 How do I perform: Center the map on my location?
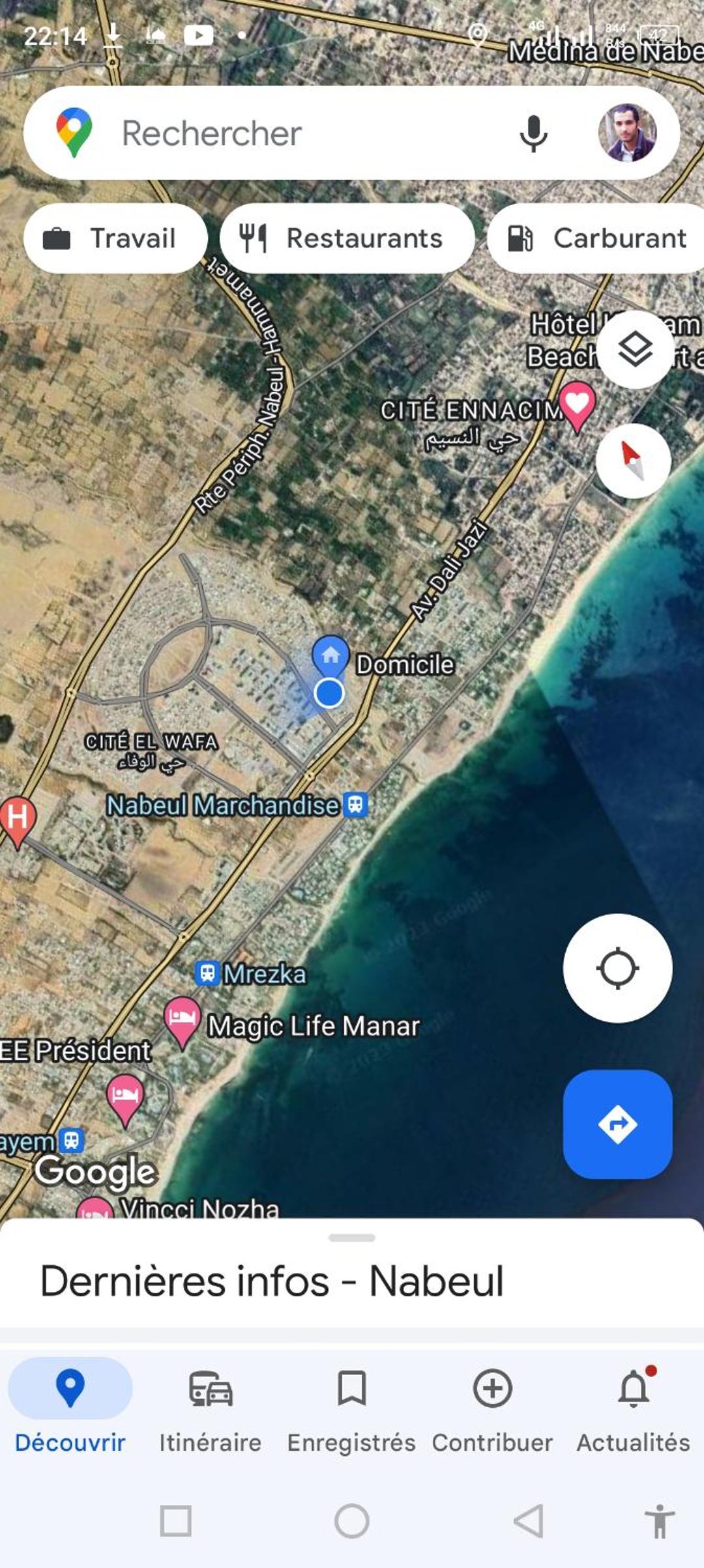pyautogui.click(x=617, y=968)
